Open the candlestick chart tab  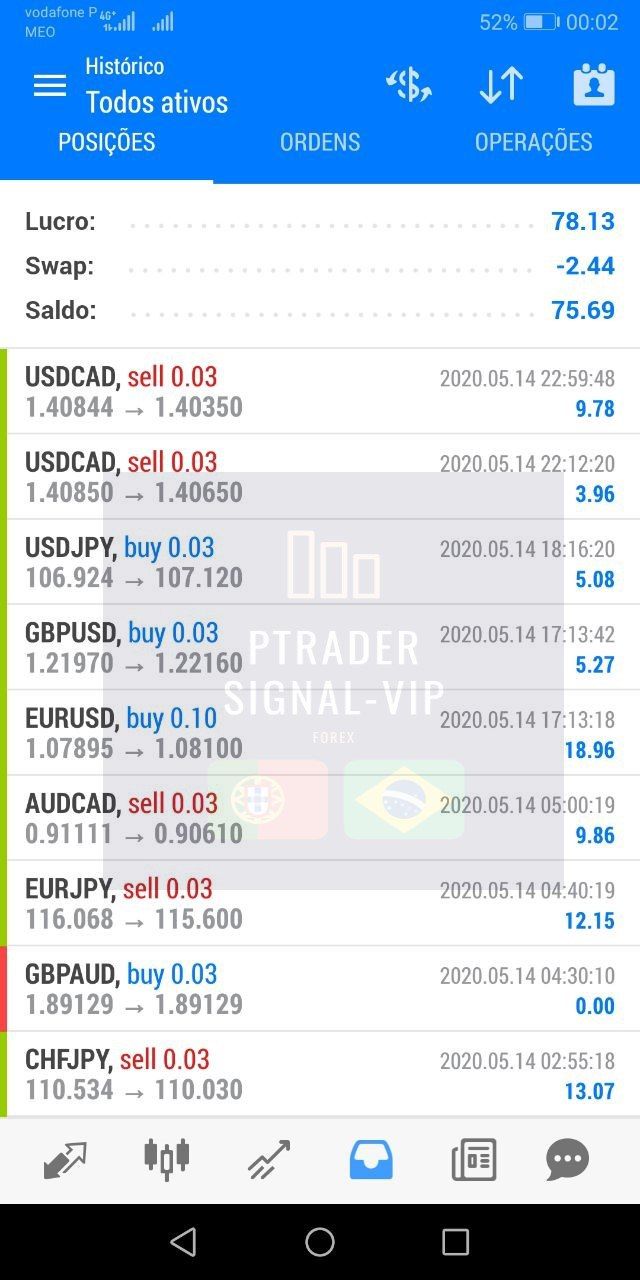(167, 1160)
